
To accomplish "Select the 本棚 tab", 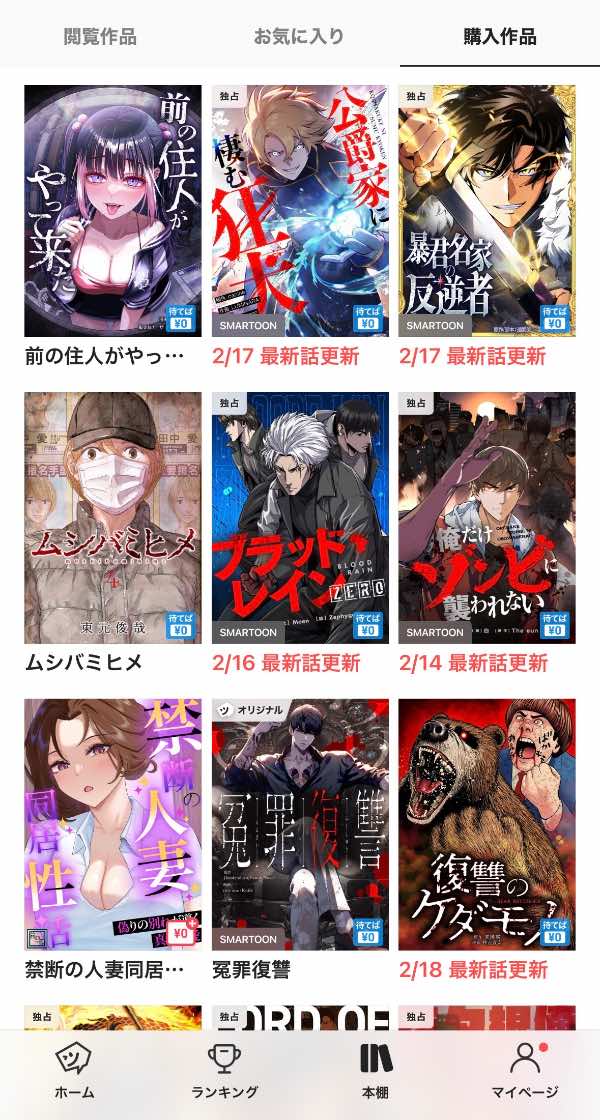I will (x=375, y=1069).
